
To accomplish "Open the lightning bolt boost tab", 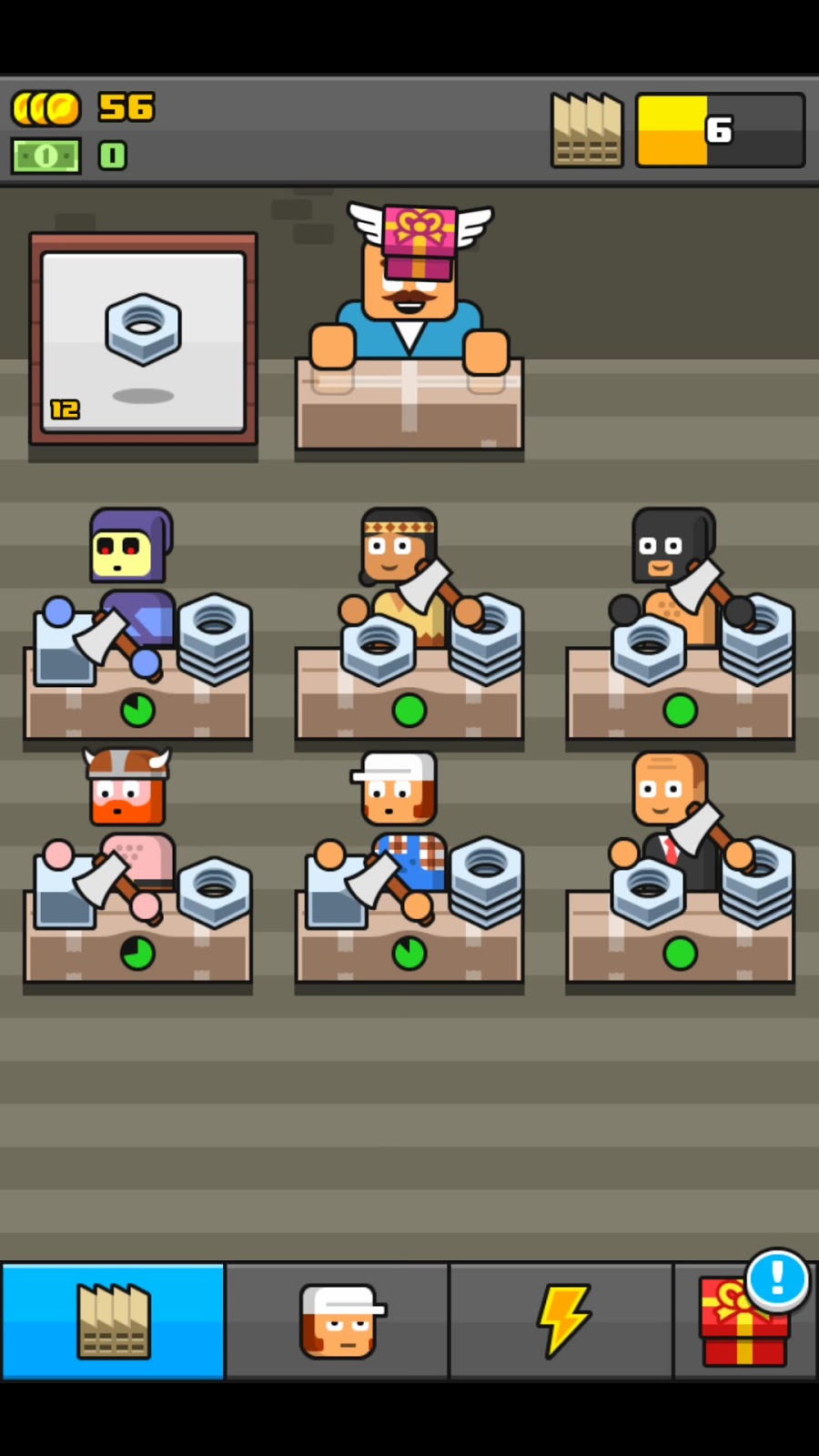I will 561,1321.
